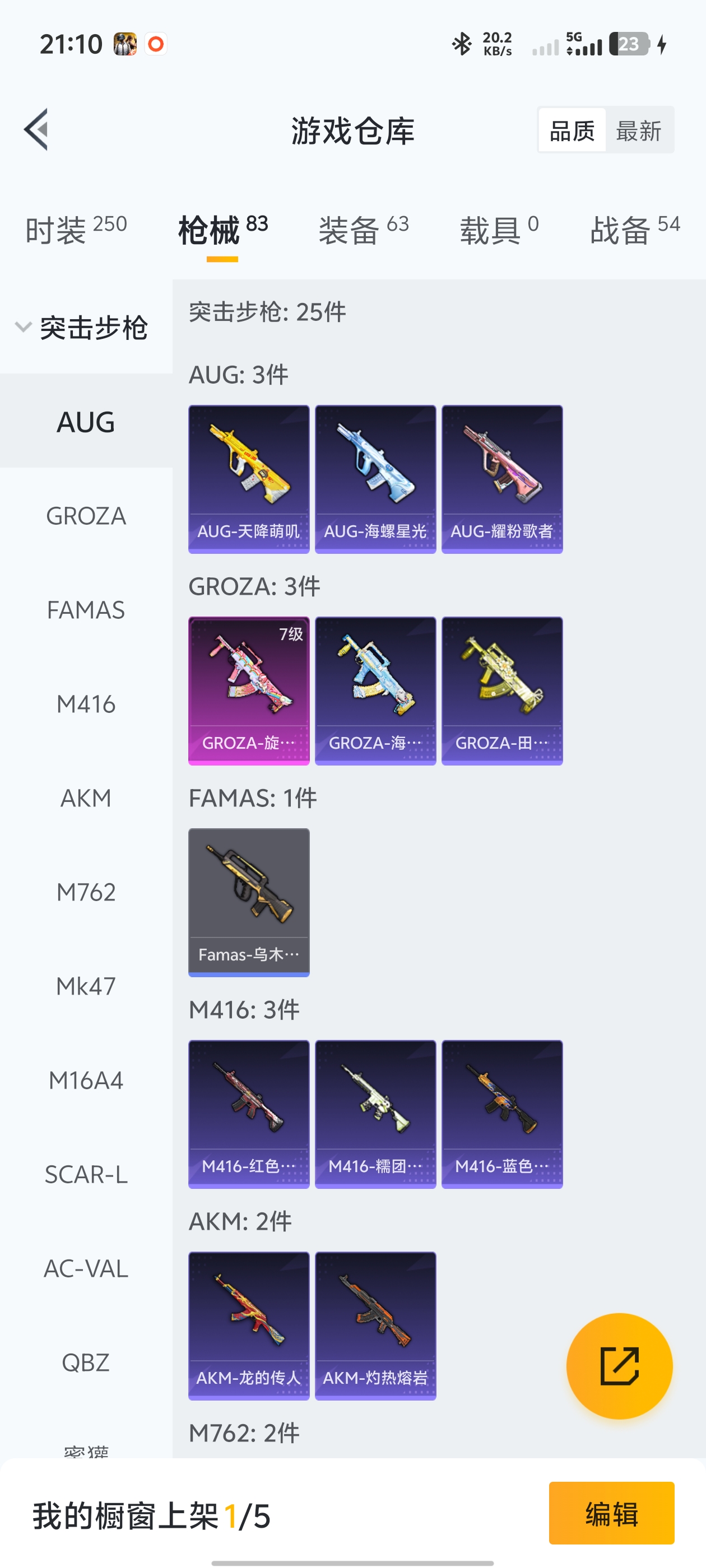Open the AUG-天降萌叽 skin

pos(249,479)
